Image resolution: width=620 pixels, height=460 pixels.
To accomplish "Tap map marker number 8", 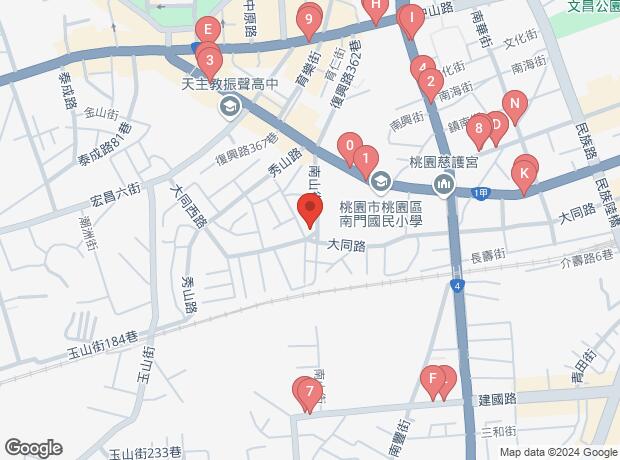I will coord(479,128).
